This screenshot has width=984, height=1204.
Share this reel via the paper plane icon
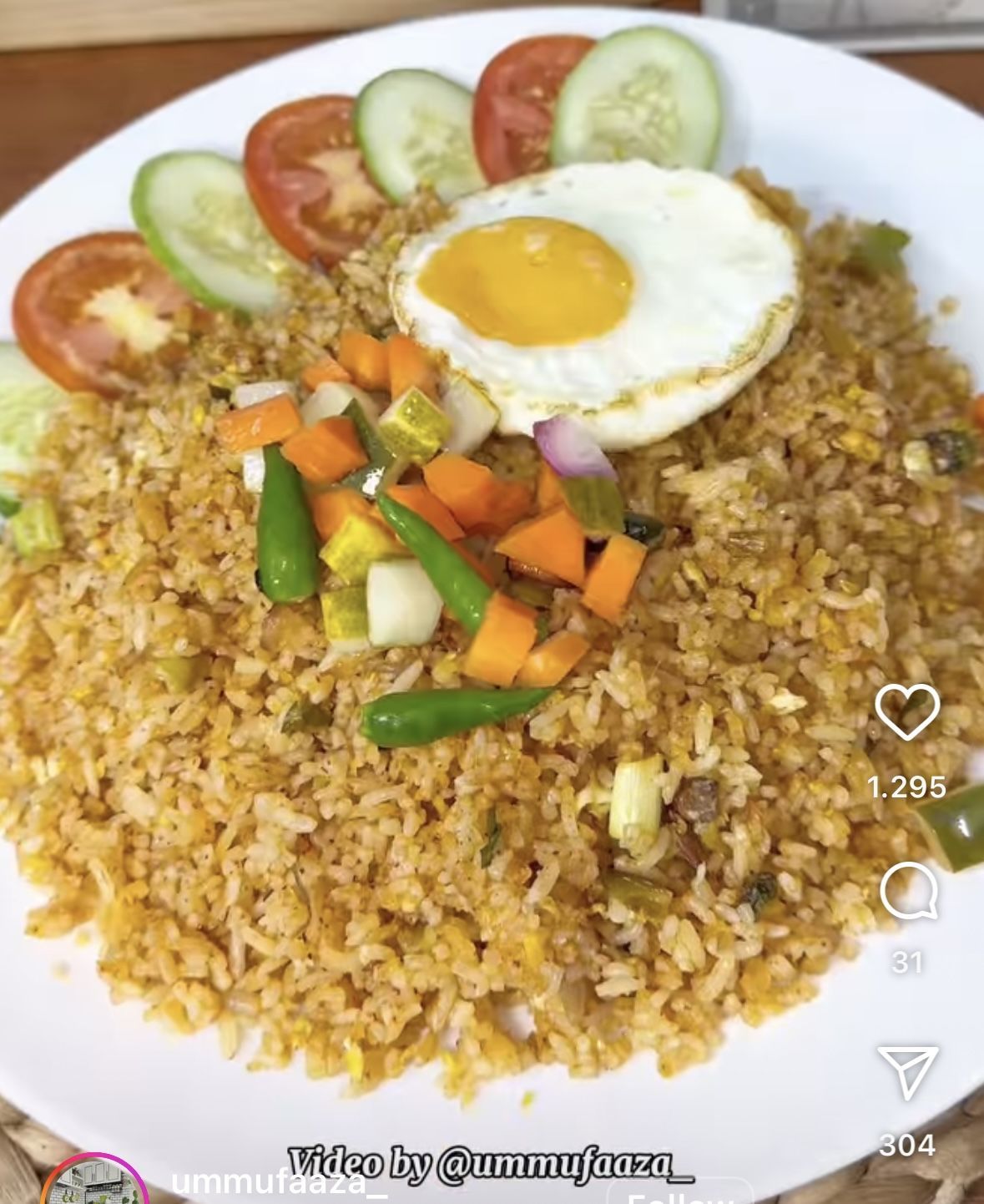(x=907, y=1072)
